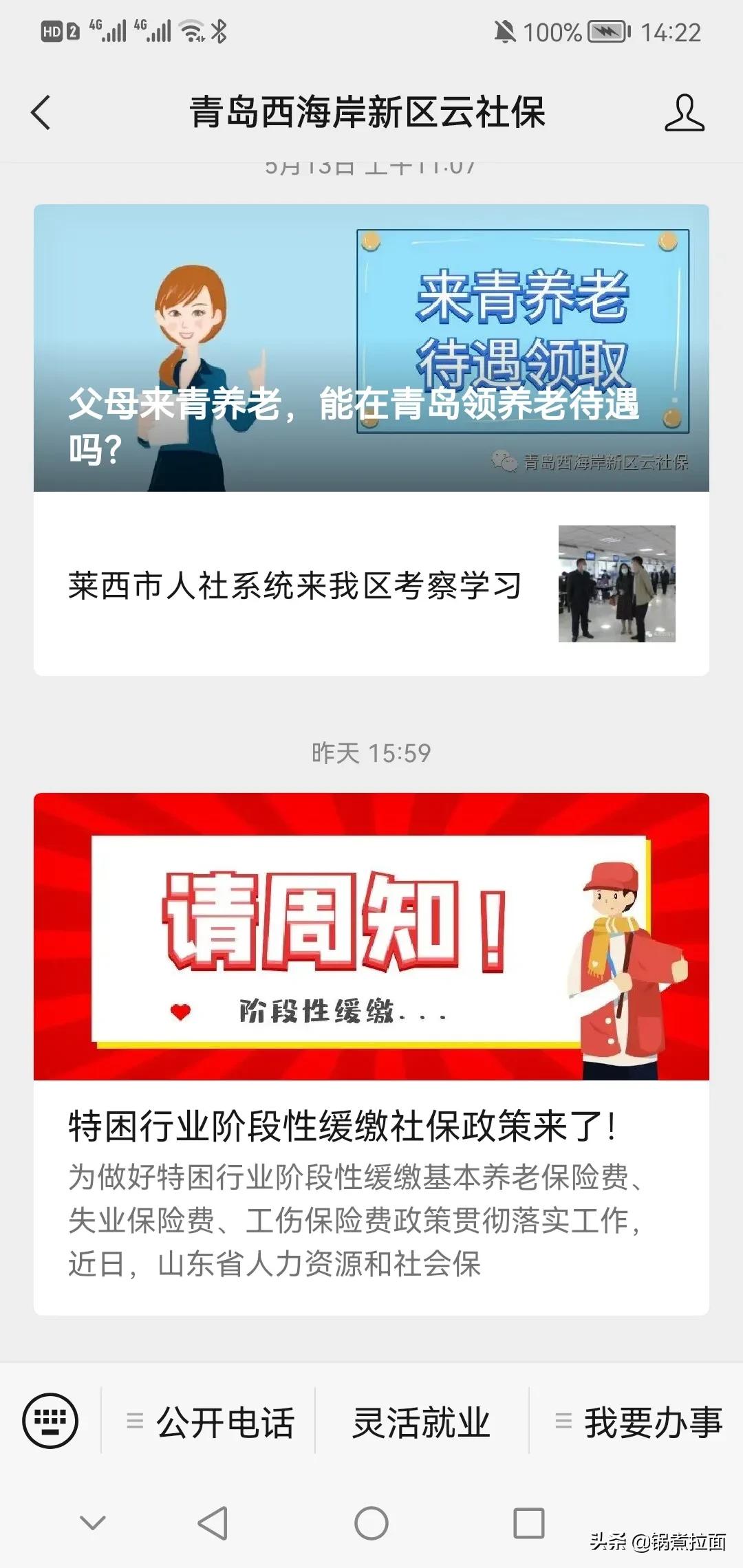Go back from the official account page
743x1568 pixels.
coord(41,112)
